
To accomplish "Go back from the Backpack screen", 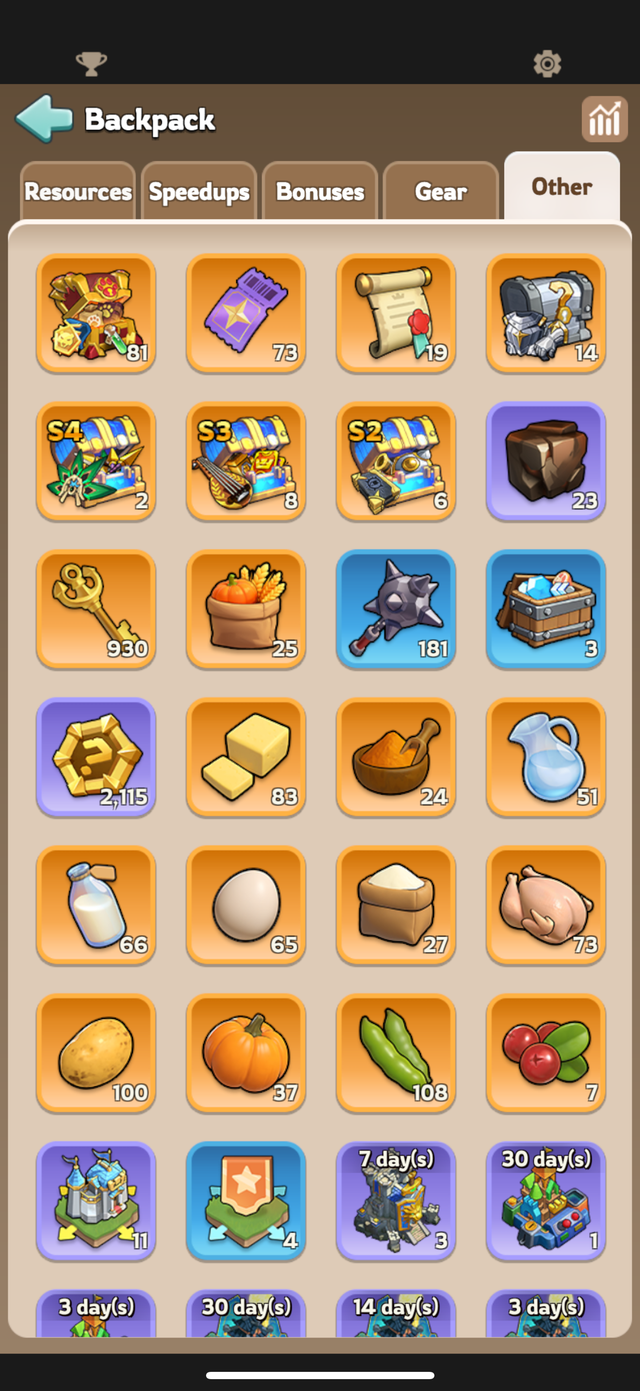I will click(x=43, y=119).
